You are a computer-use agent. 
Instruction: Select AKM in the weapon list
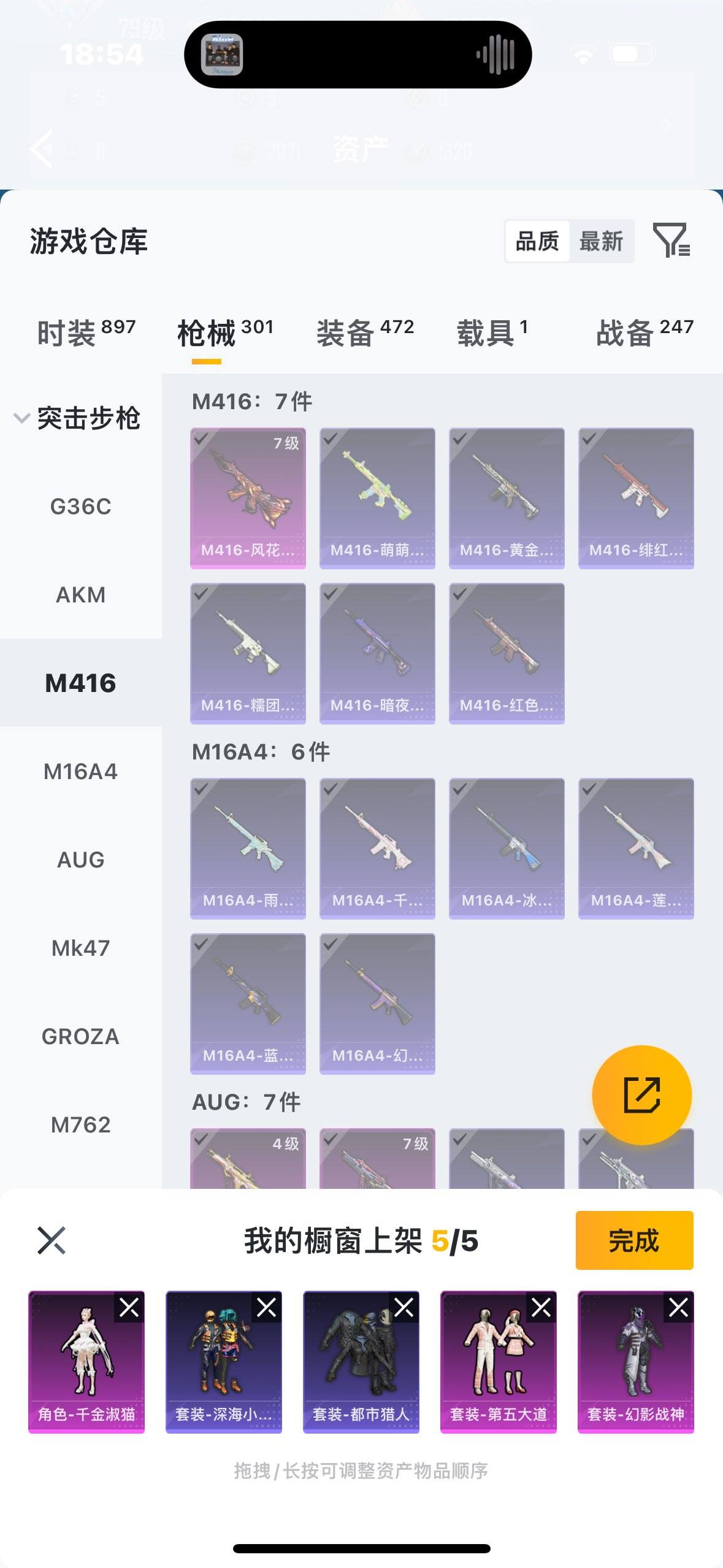[80, 594]
